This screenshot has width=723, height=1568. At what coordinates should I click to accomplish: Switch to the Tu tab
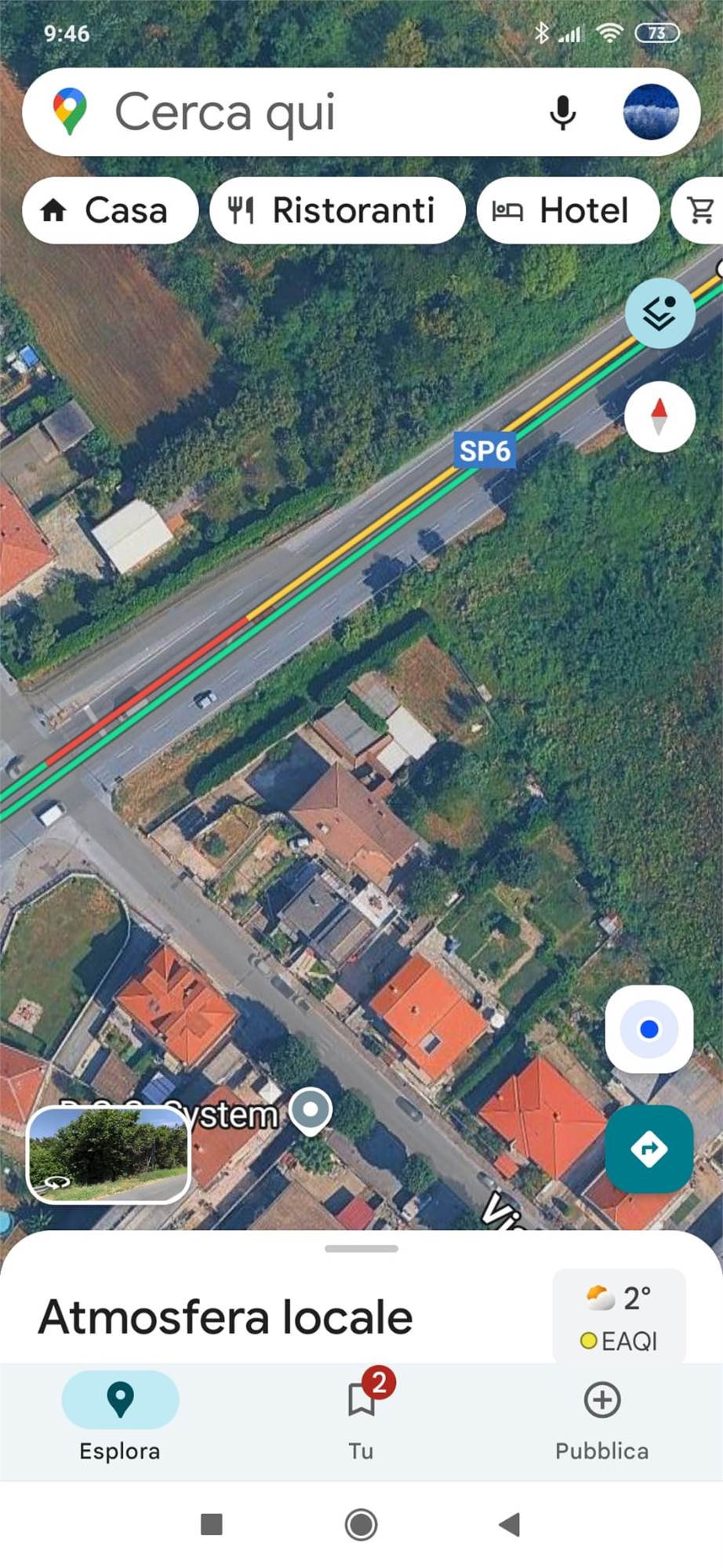[361, 1416]
